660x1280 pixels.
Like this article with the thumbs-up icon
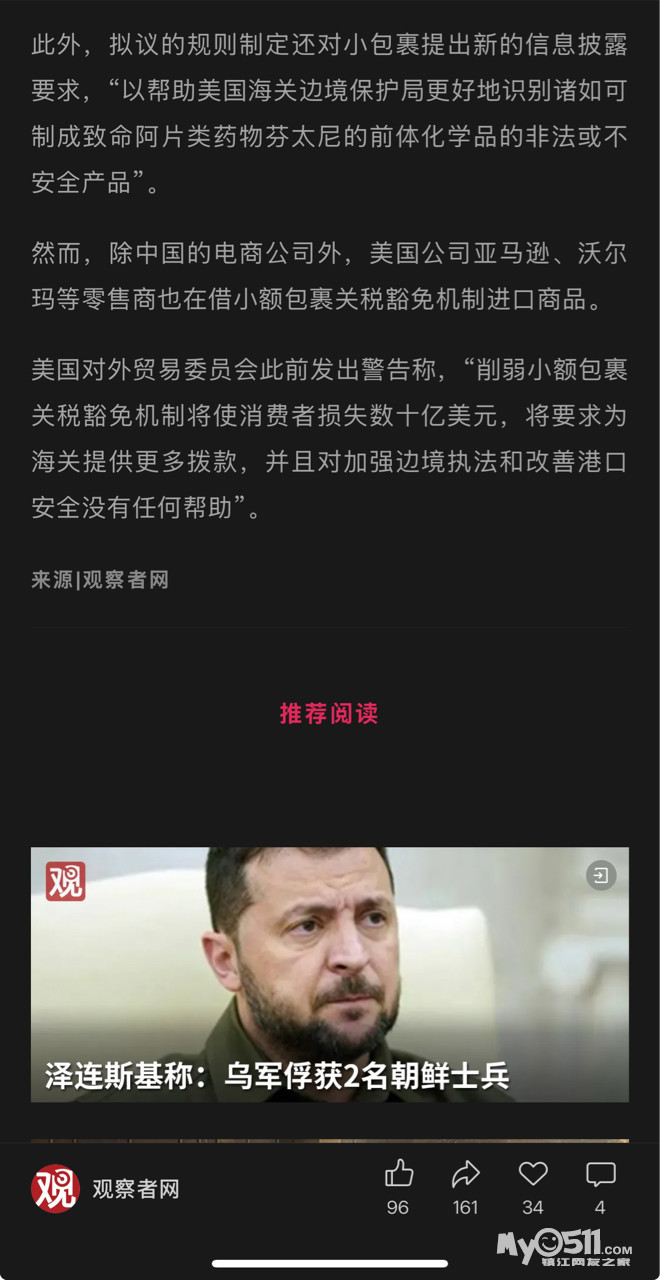[x=398, y=1174]
